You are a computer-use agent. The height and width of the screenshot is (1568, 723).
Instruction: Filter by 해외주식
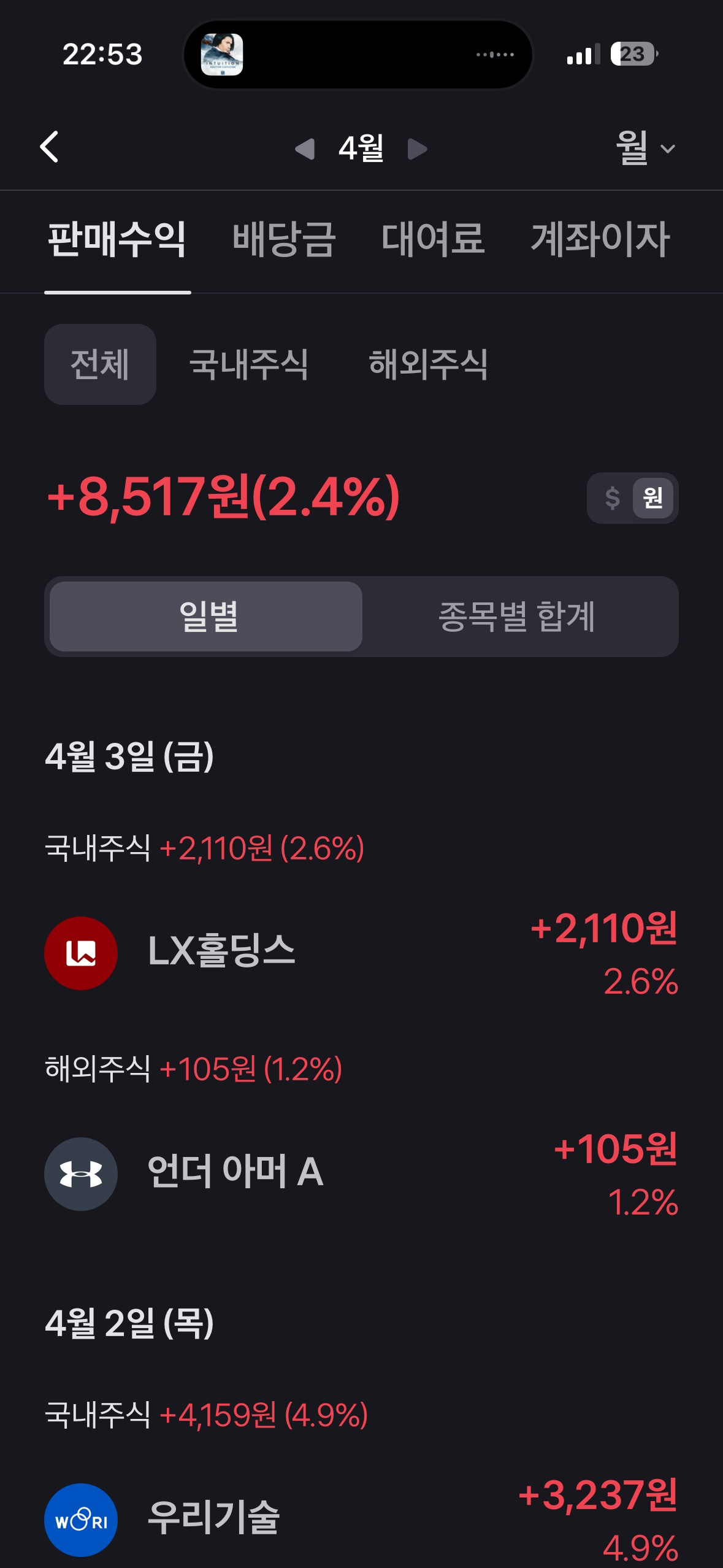pyautogui.click(x=428, y=364)
